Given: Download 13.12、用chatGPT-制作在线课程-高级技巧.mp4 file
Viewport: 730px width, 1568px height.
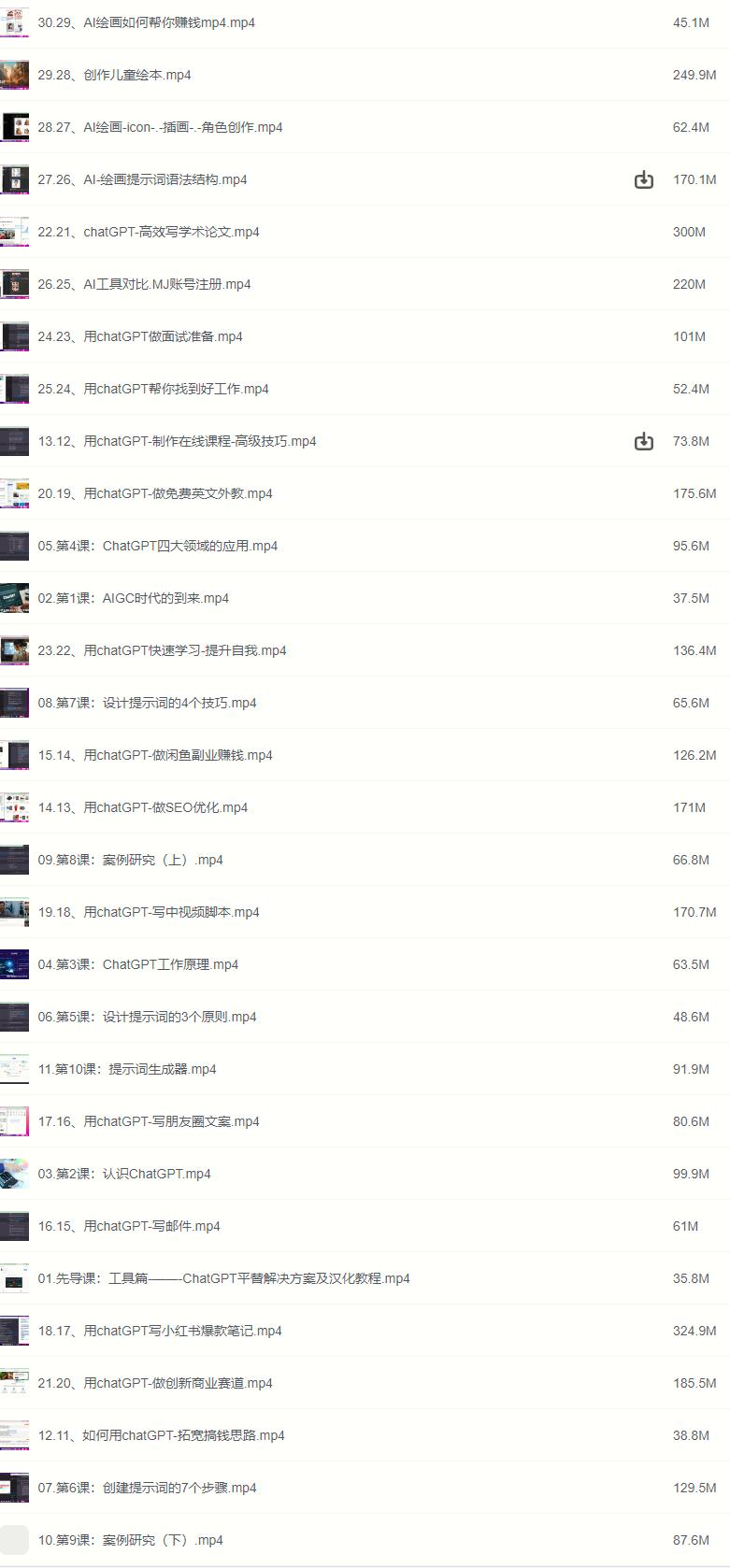Looking at the screenshot, I should point(644,441).
